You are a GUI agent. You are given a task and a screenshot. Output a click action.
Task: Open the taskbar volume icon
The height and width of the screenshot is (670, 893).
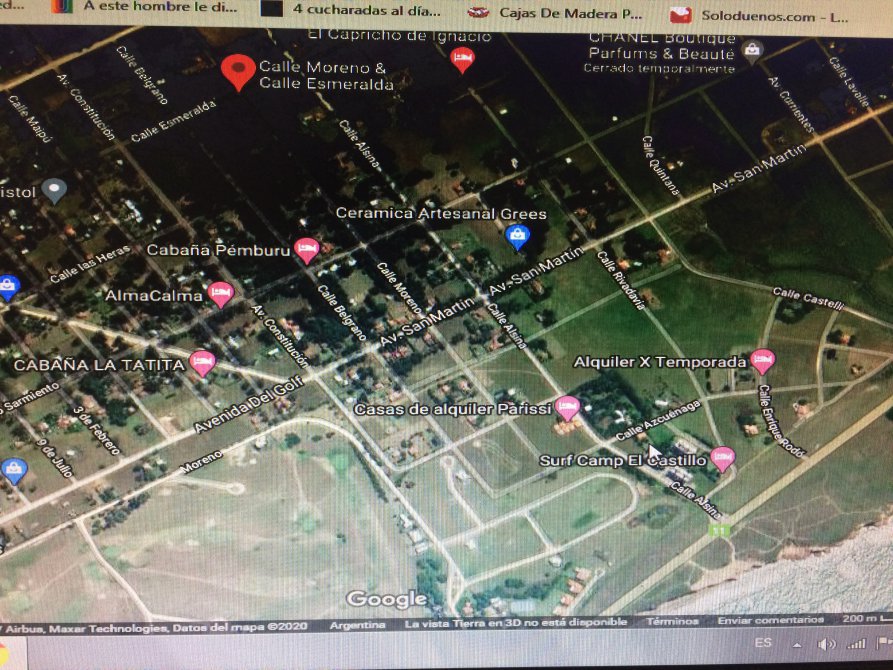[827, 644]
